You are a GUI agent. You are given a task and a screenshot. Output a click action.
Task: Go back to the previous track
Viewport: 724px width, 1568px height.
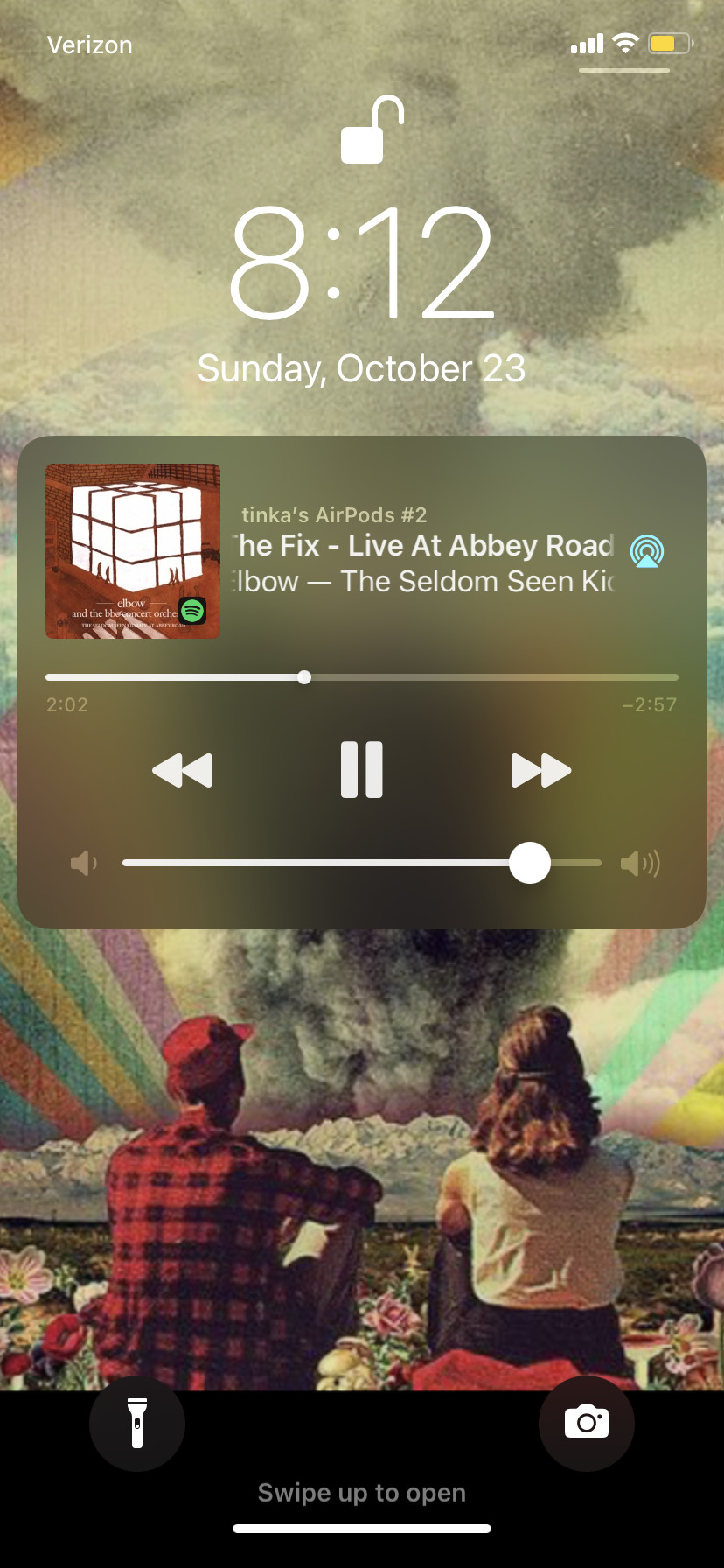(182, 770)
